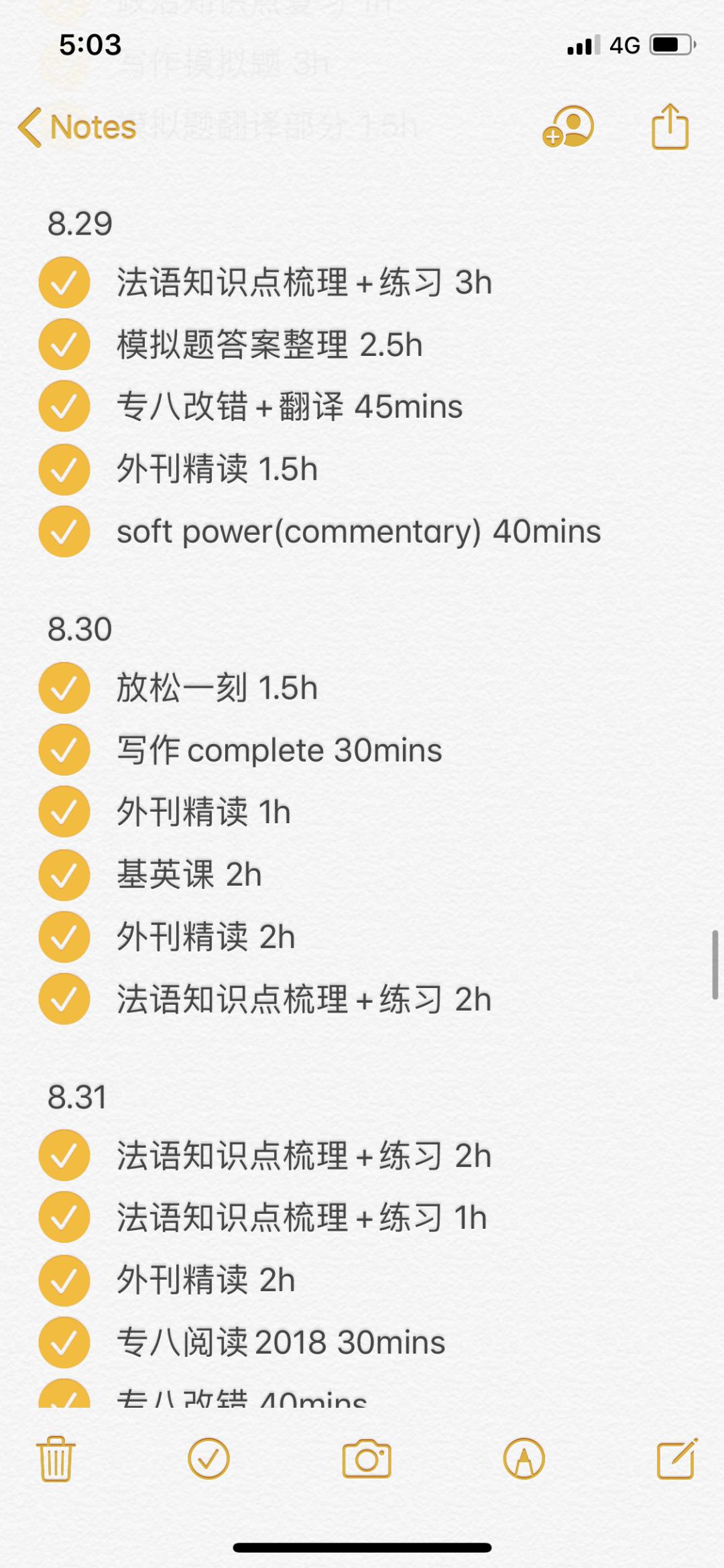Go back using the Notes button
Image resolution: width=724 pixels, height=1568 pixels.
pos(76,127)
